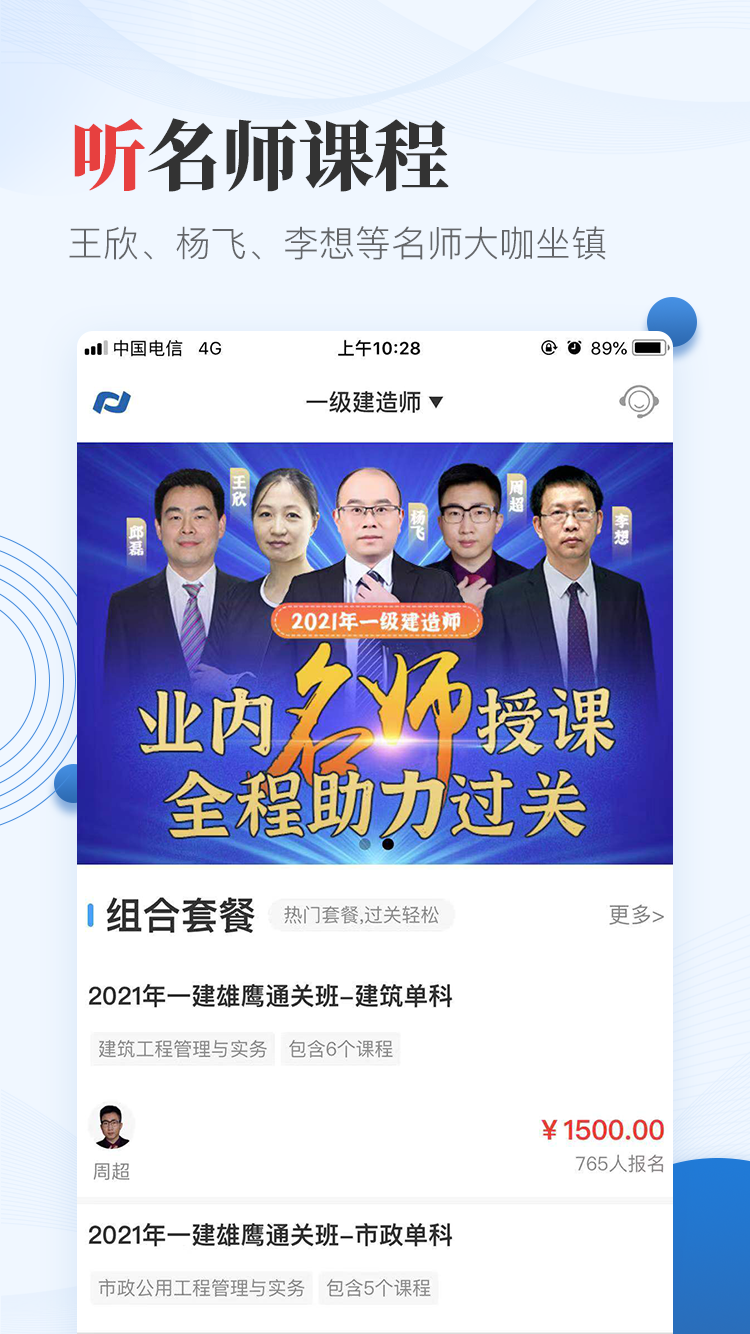Select the second carousel pagination dot
This screenshot has height=1334, width=750.
click(388, 845)
